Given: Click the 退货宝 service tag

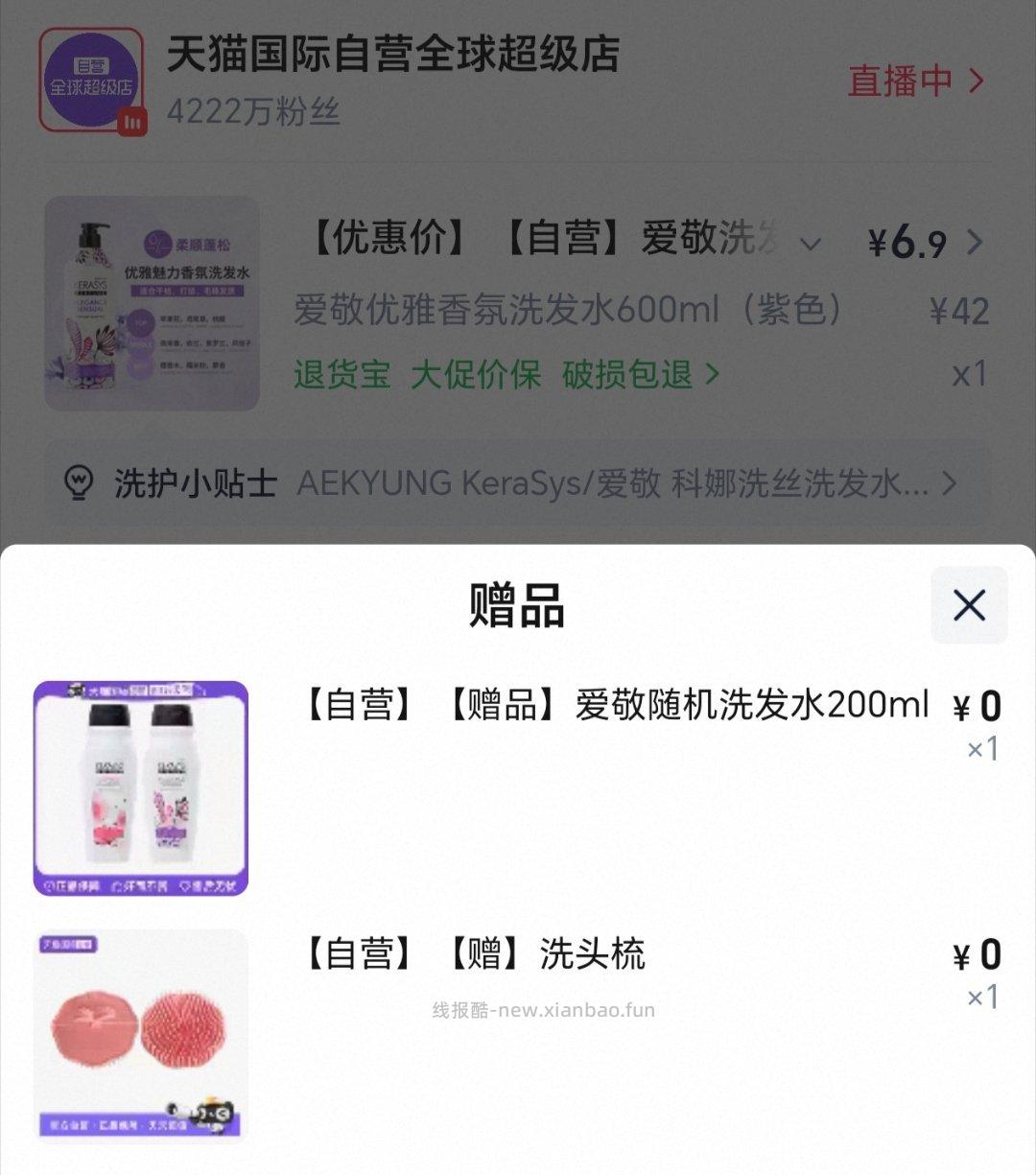Looking at the screenshot, I should point(341,375).
